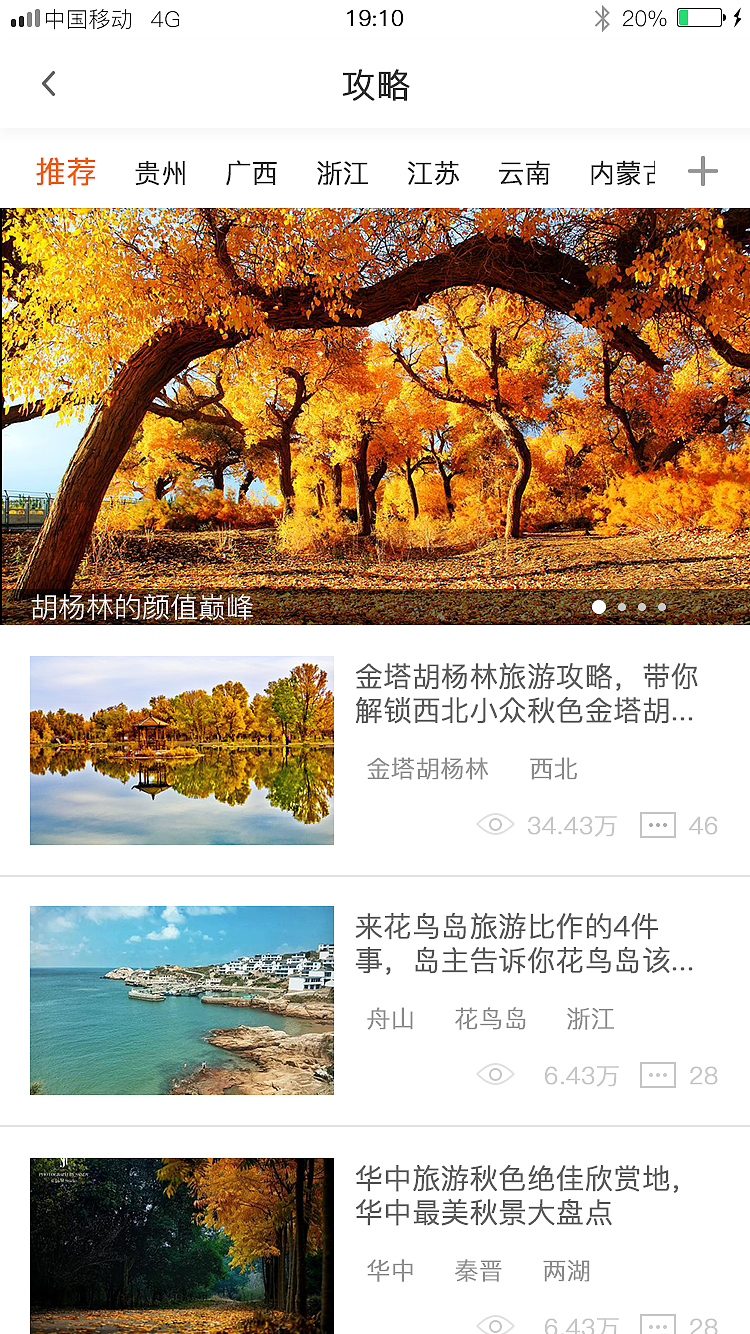
Task: Tap the 西北 tag under the first article
Action: click(553, 769)
